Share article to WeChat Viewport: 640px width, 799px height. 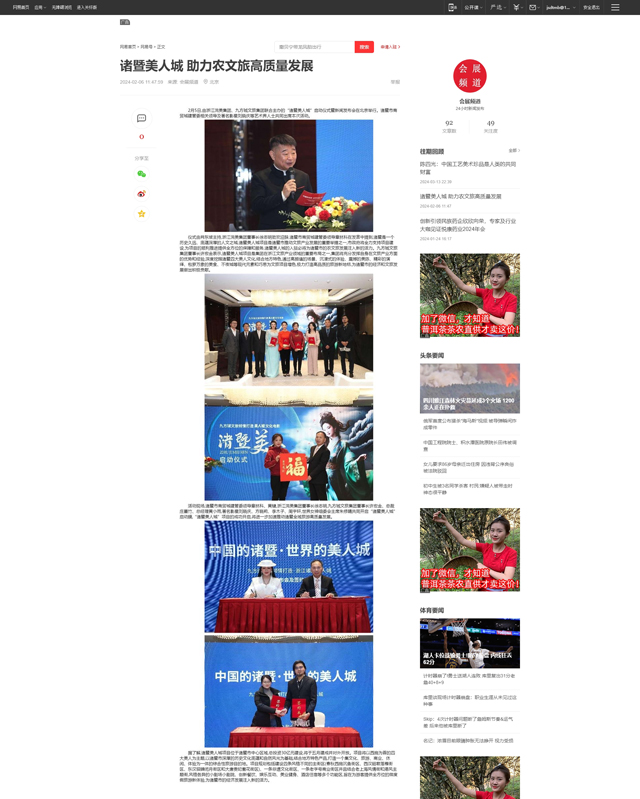point(141,174)
